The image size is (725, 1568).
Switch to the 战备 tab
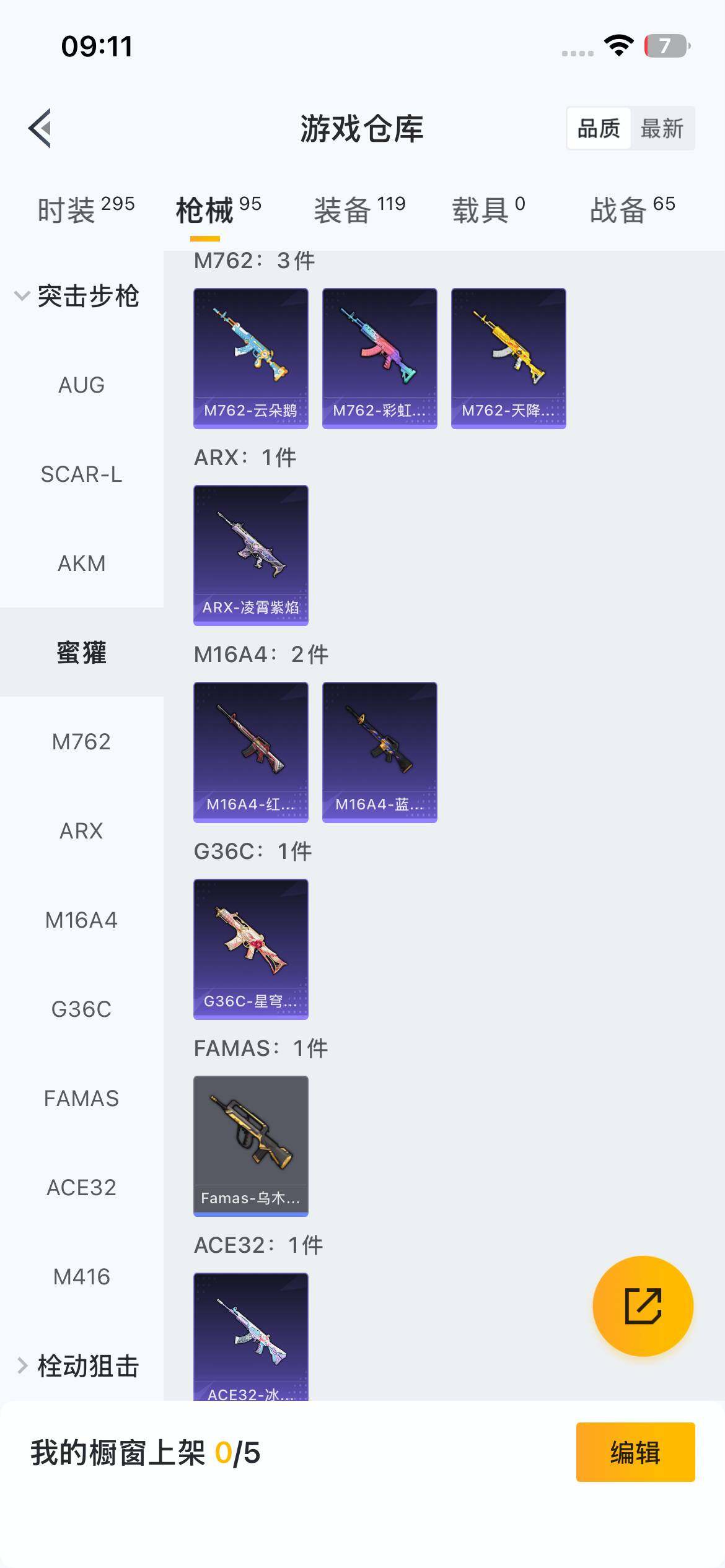(x=632, y=209)
